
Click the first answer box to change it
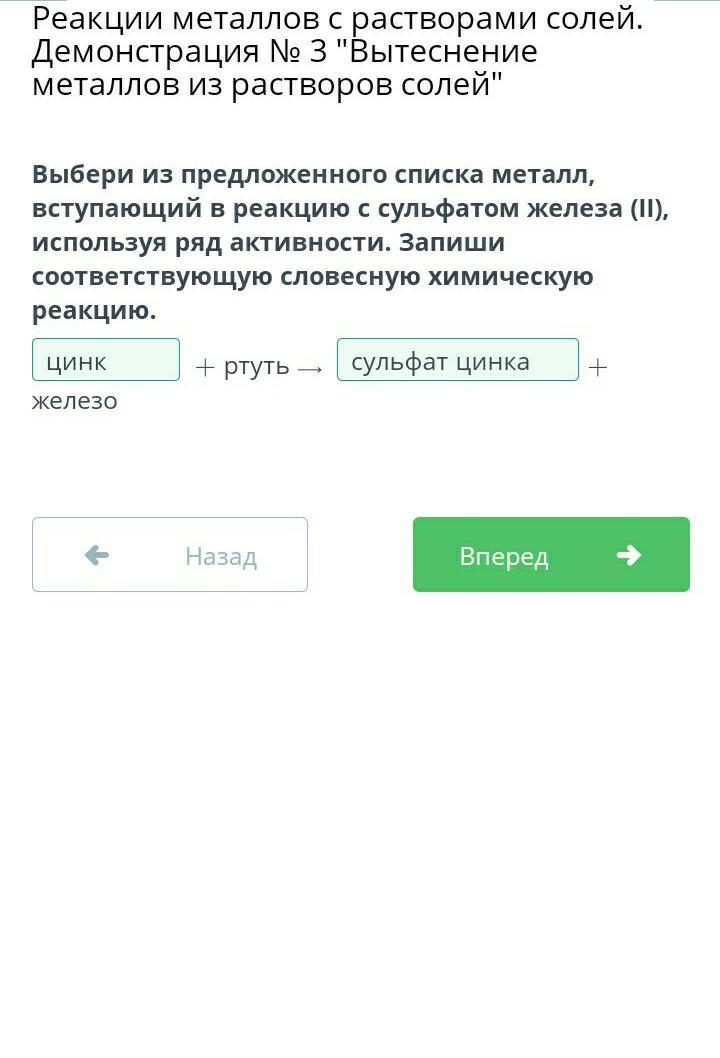click(106, 360)
